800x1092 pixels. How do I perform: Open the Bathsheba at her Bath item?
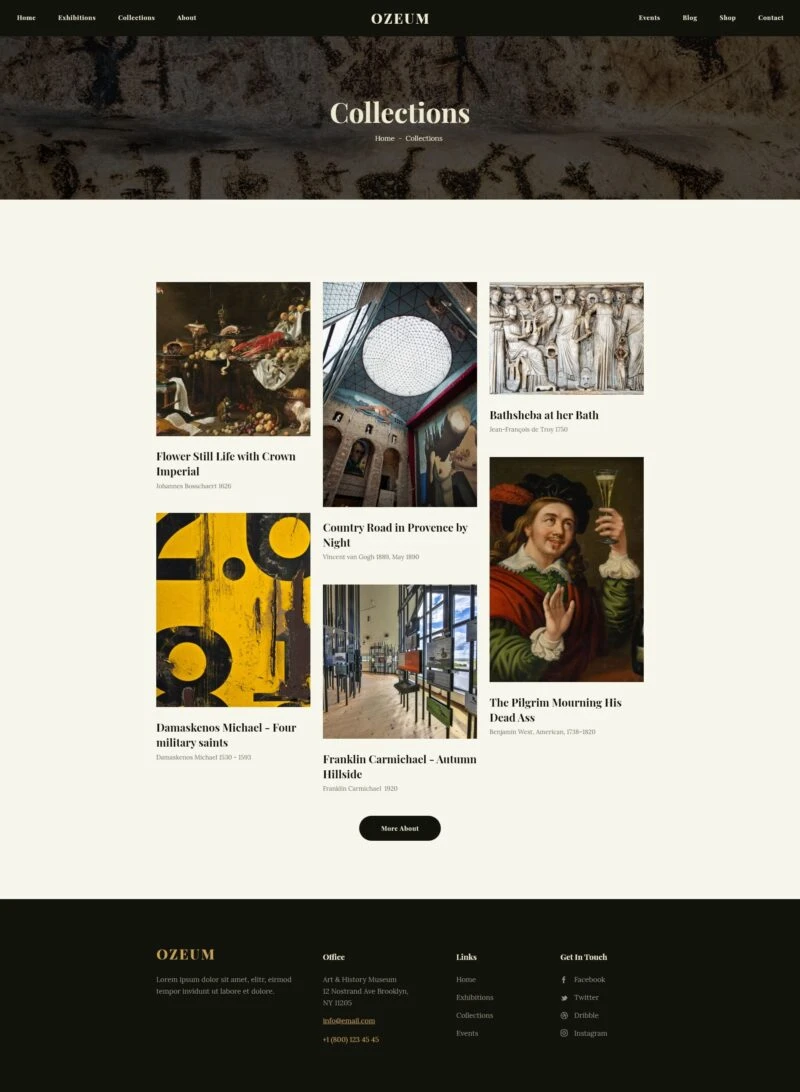(x=543, y=415)
